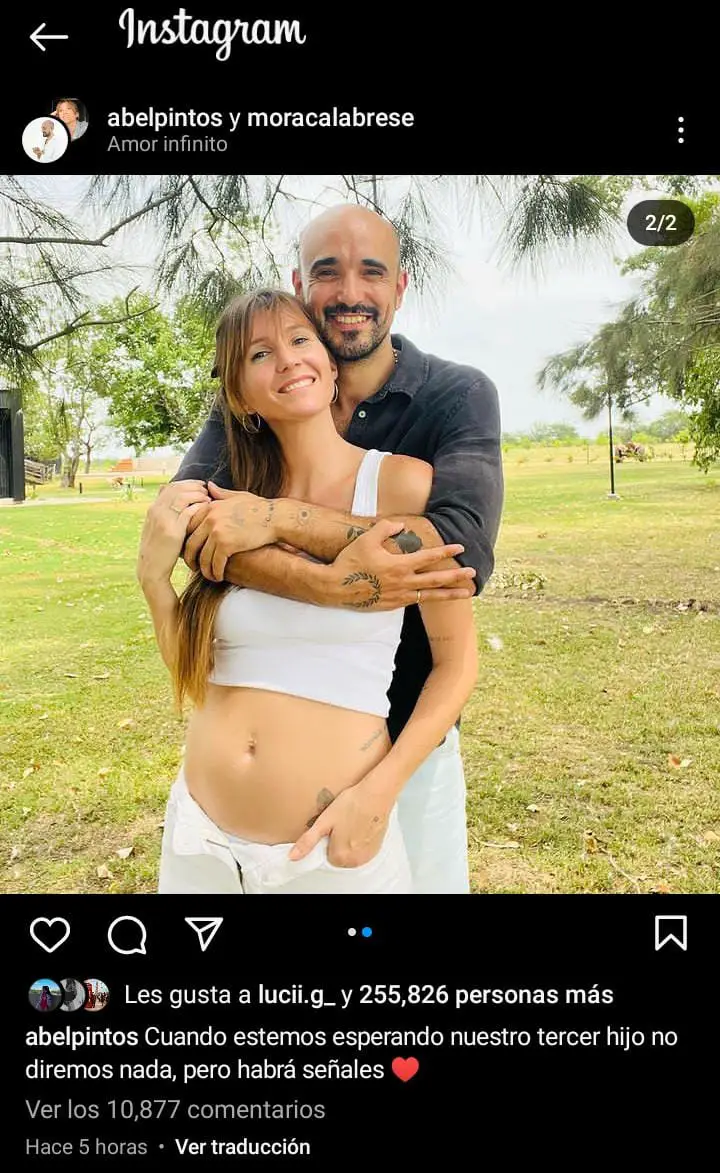View all 10,877 comments
The image size is (720, 1173).
click(x=175, y=1109)
